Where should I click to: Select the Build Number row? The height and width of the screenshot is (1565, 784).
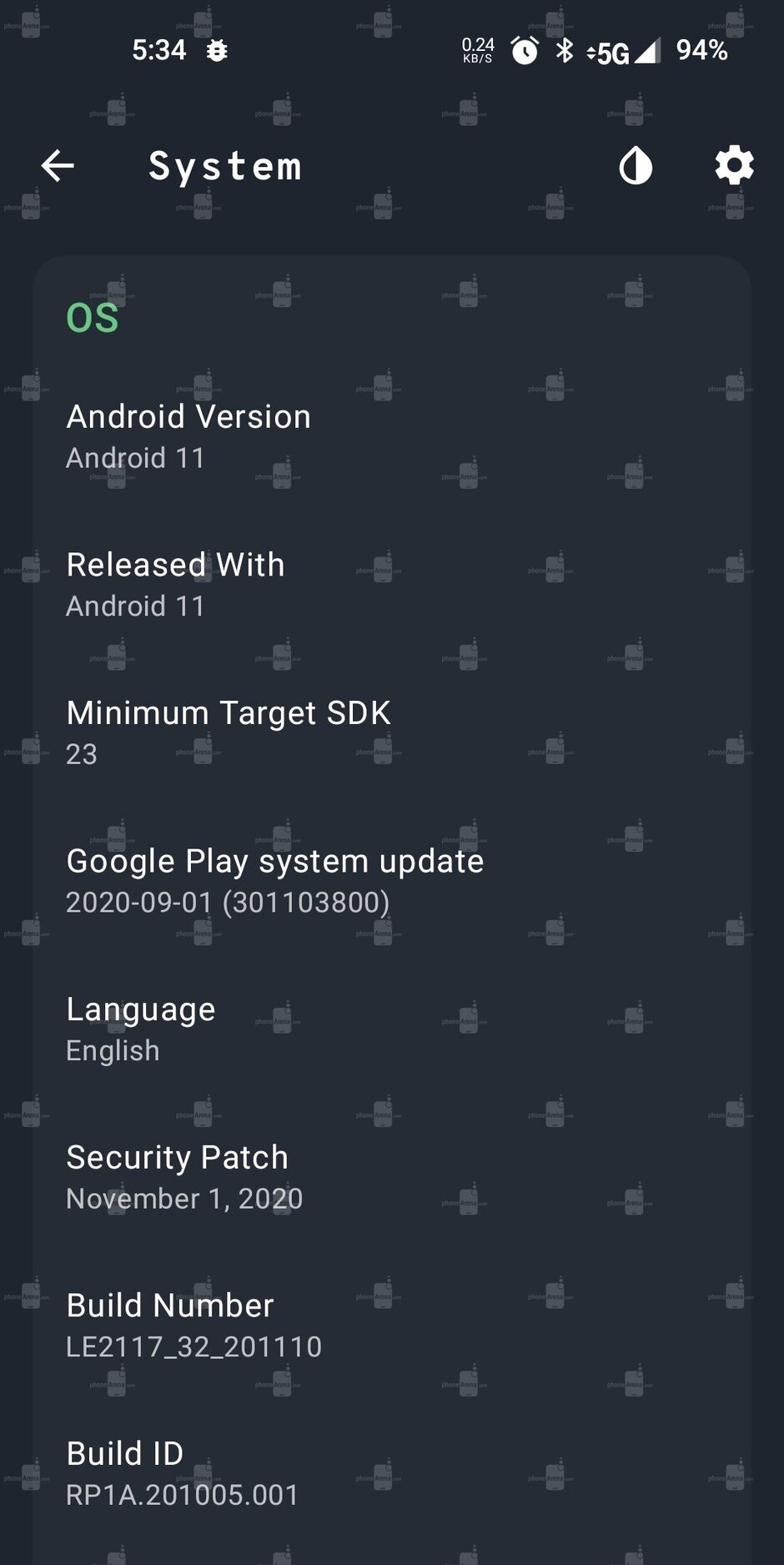(193, 1325)
